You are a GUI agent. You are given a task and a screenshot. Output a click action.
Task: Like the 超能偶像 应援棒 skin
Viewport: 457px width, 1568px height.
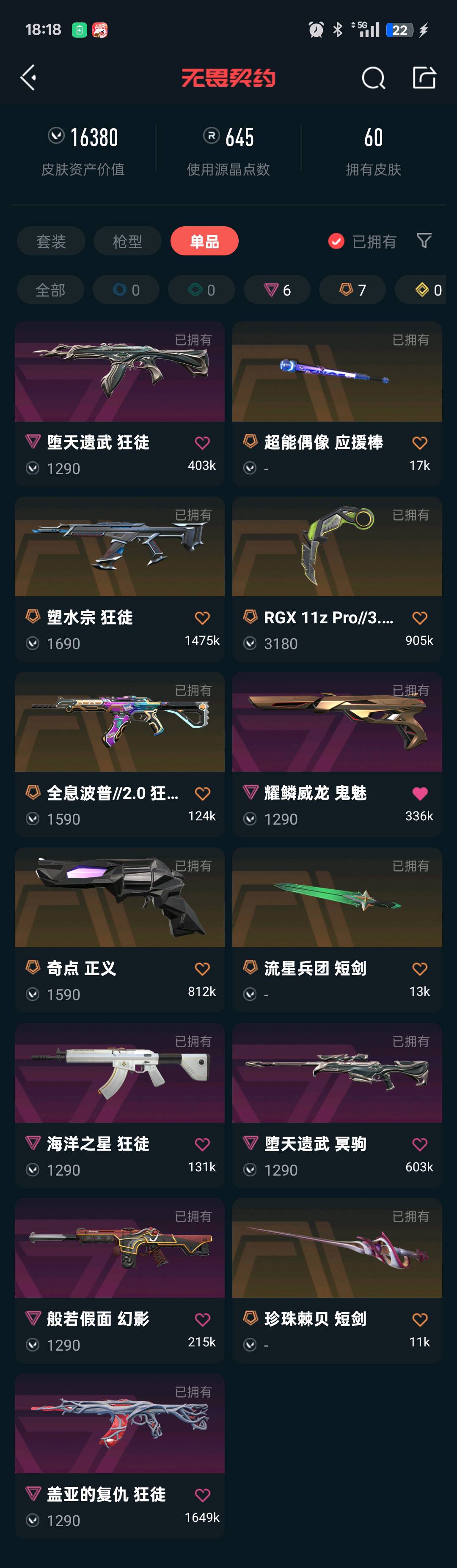pyautogui.click(x=419, y=443)
